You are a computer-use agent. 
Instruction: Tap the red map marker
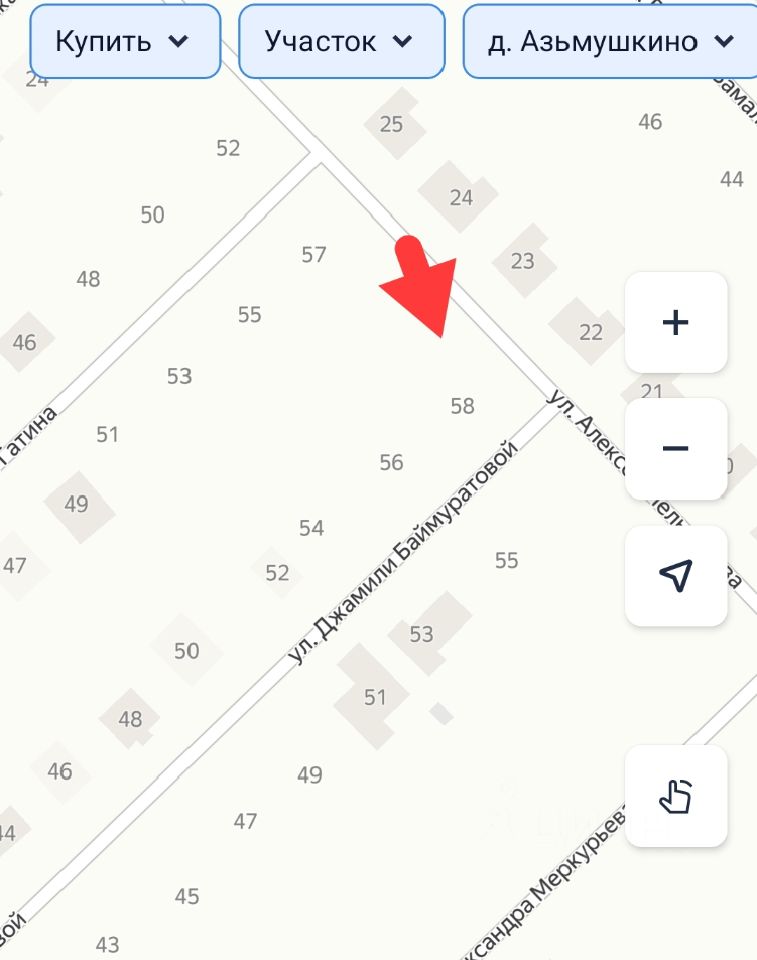click(423, 286)
